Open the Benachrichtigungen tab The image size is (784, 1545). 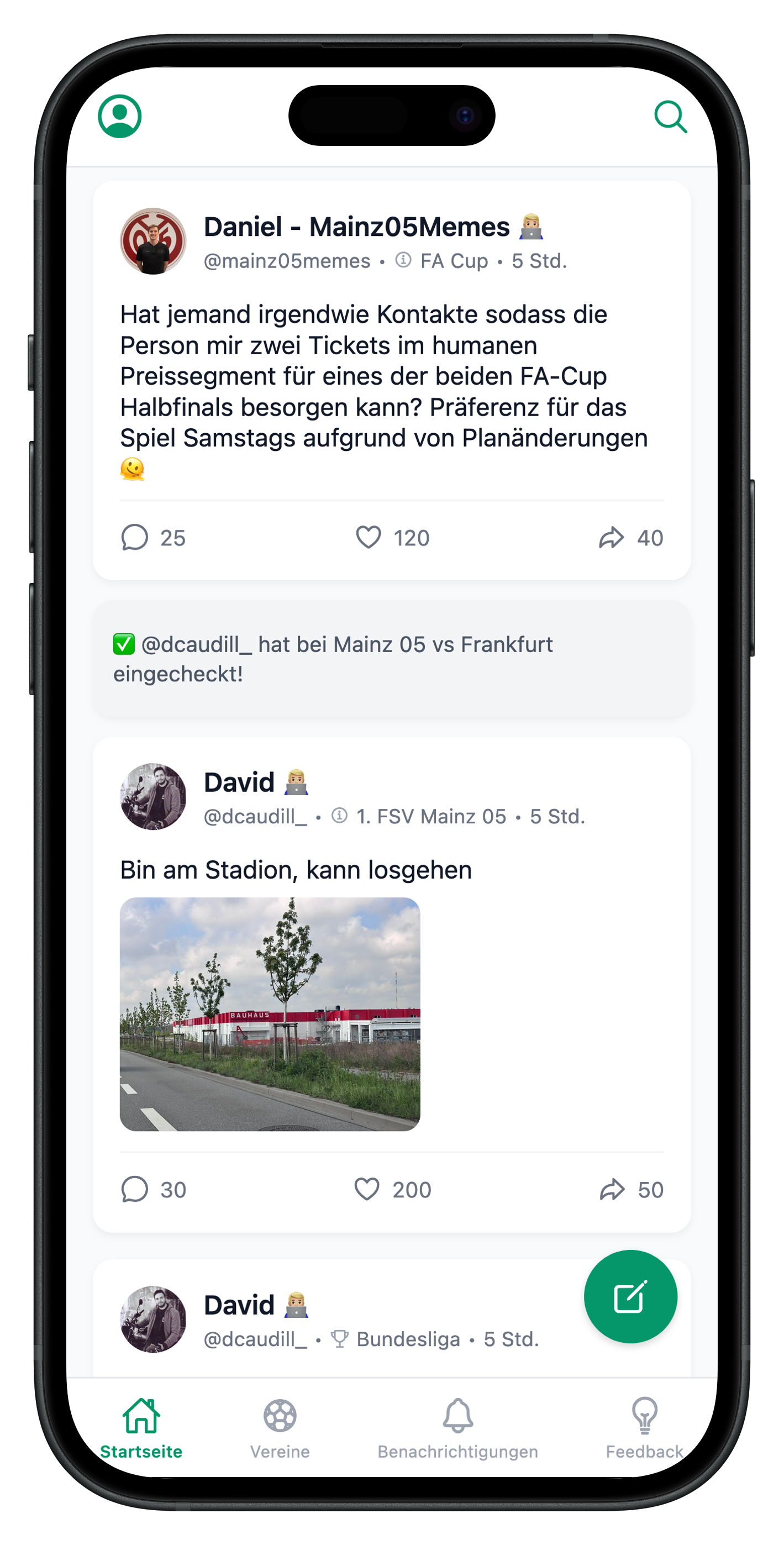pyautogui.click(x=457, y=1427)
